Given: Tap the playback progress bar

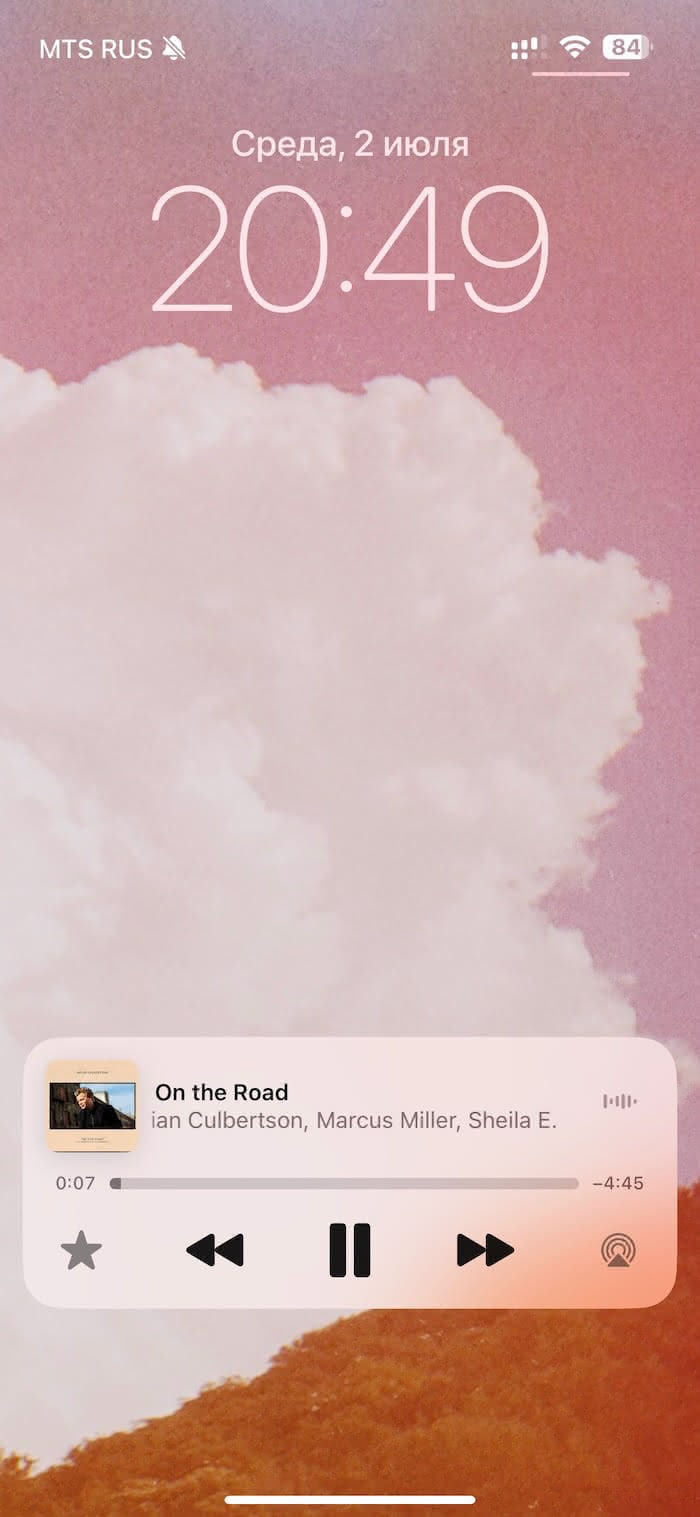Looking at the screenshot, I should pos(344,1183).
